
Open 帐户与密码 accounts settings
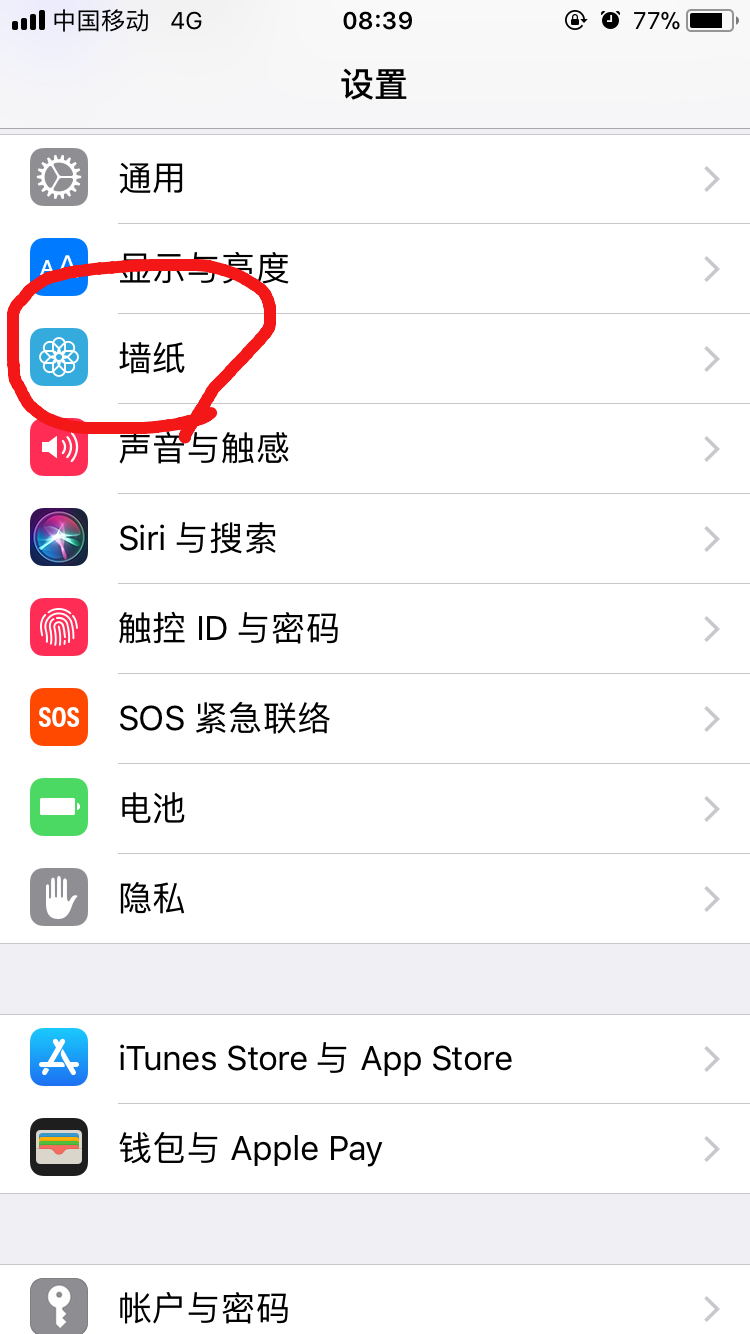tap(375, 1306)
